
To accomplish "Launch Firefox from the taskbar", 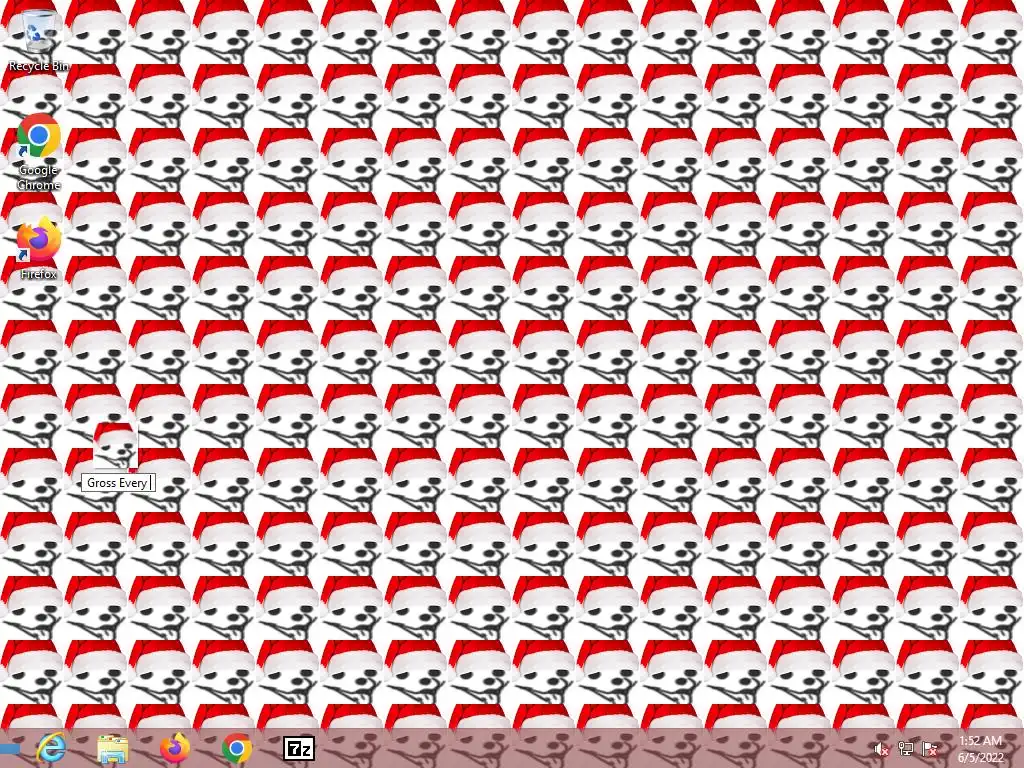I will (175, 748).
